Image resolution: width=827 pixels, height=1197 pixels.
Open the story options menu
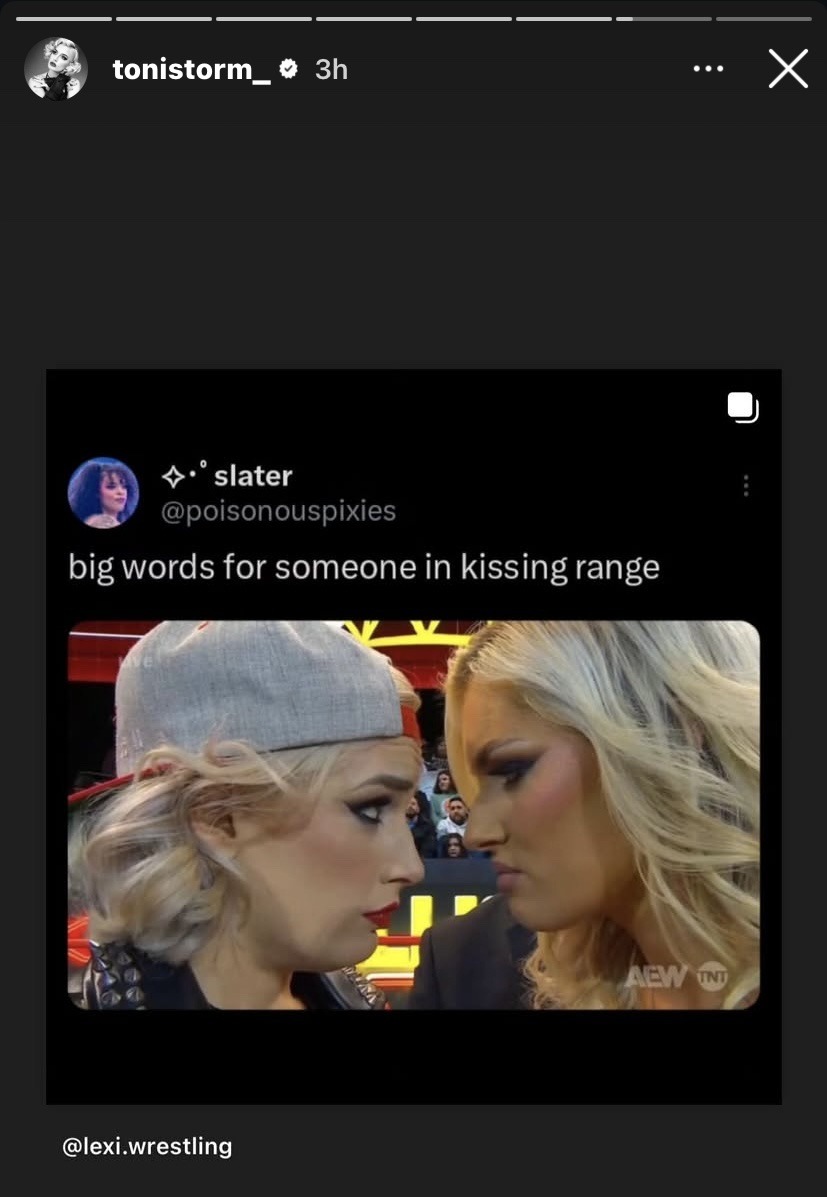coord(708,69)
